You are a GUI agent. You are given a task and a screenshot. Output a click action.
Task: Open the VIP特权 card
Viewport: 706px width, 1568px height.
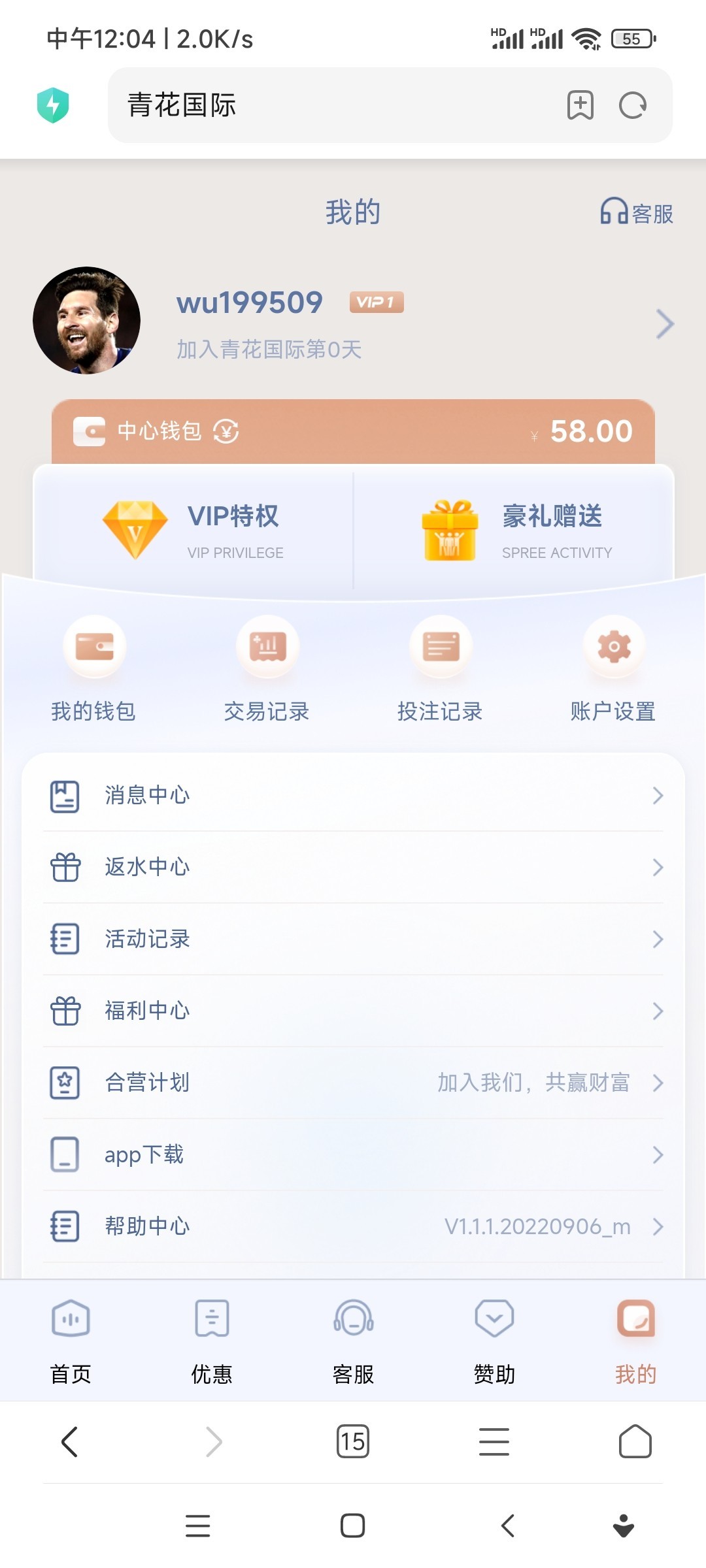[193, 531]
